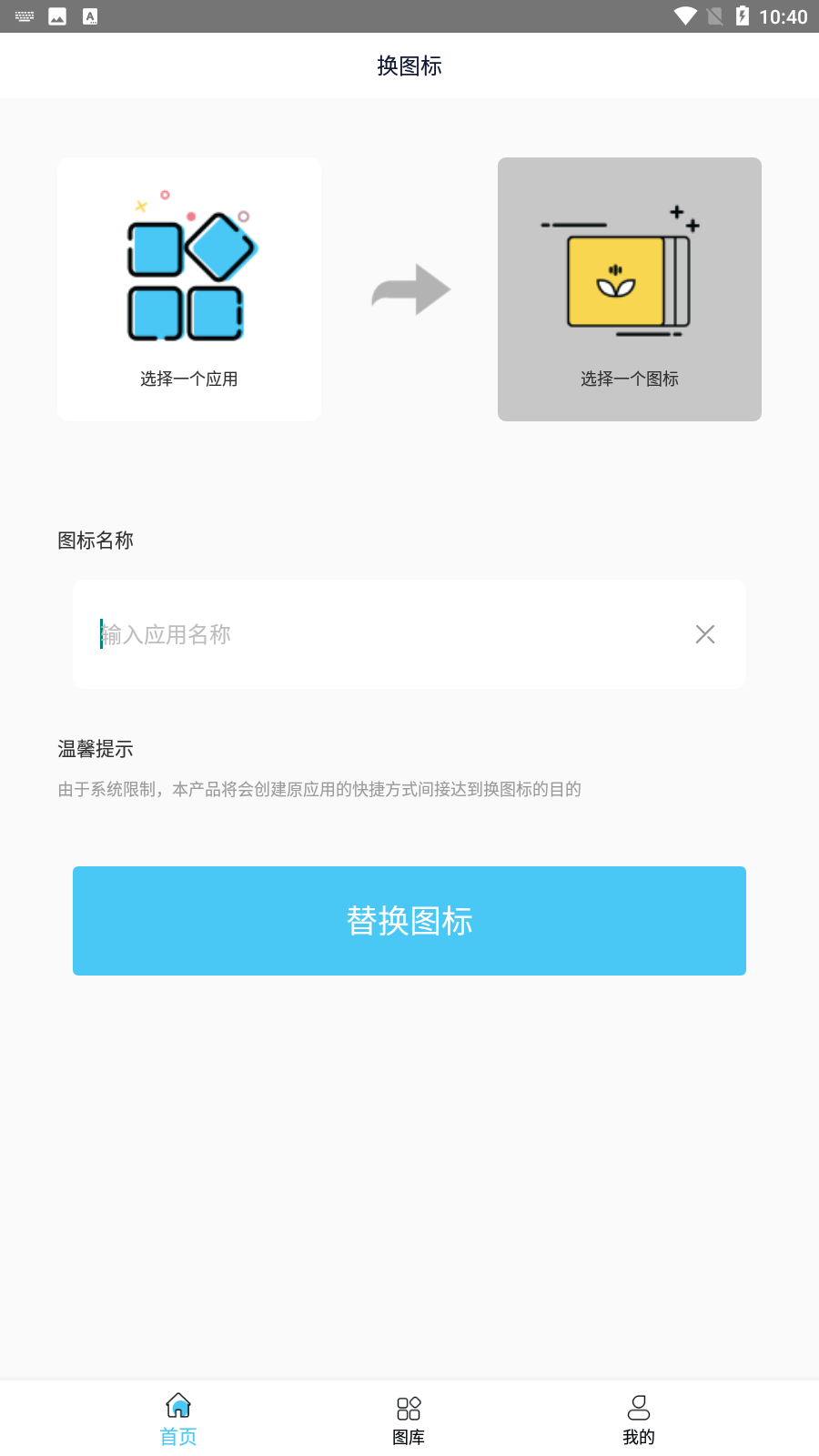Go to the 我的 tab
The height and width of the screenshot is (1456, 819).
click(639, 1420)
